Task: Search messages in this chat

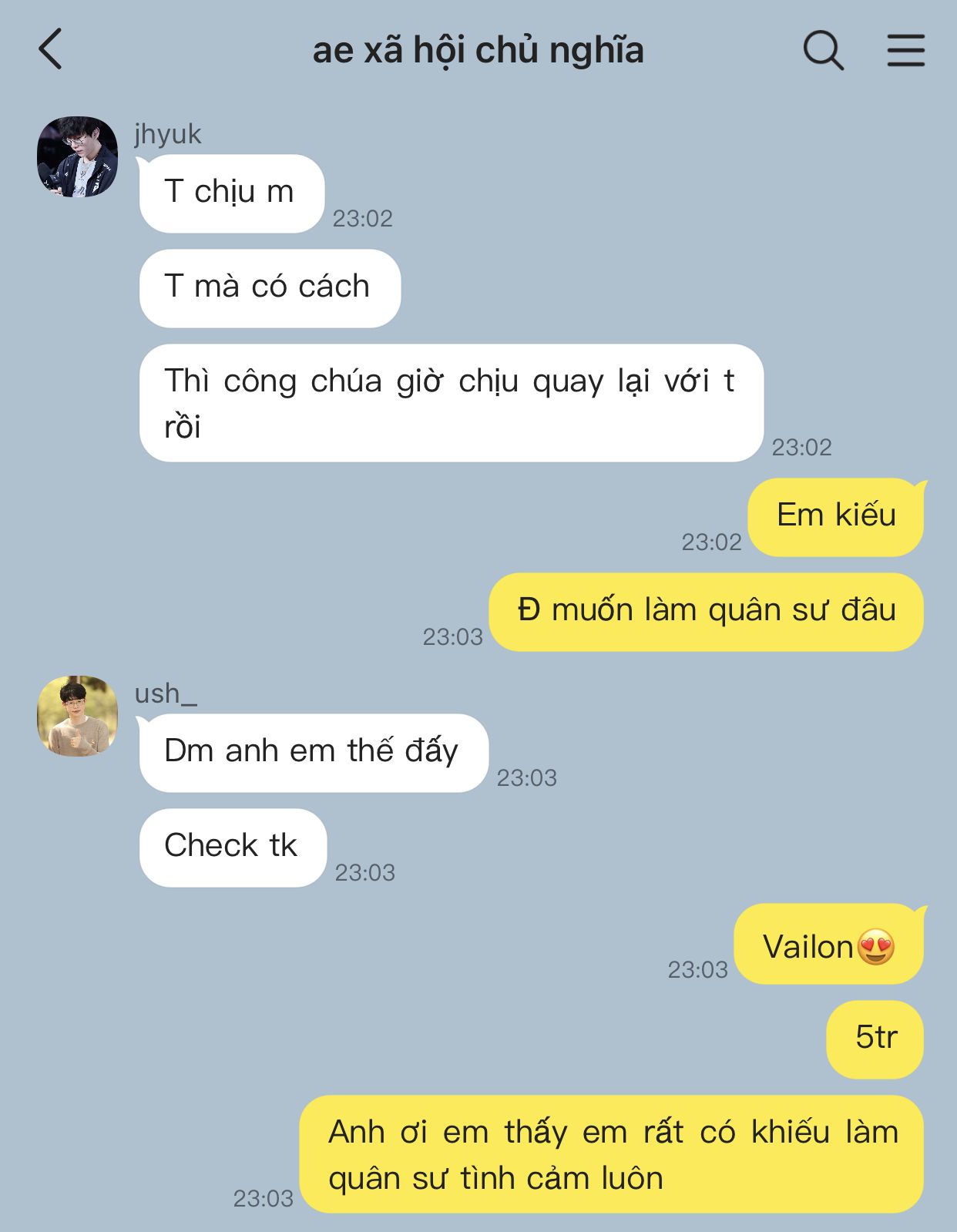Action: coord(823,51)
